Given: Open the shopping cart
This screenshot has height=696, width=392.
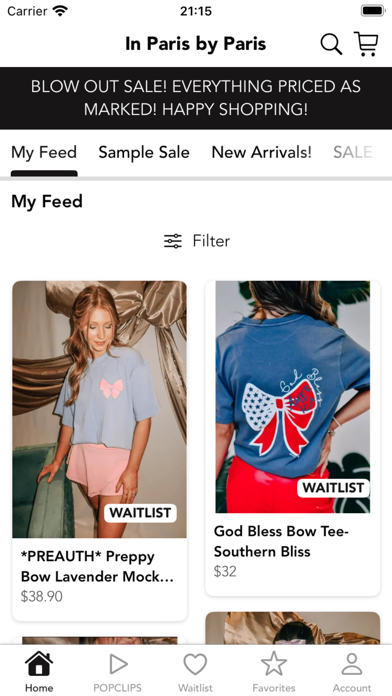Looking at the screenshot, I should [x=366, y=44].
